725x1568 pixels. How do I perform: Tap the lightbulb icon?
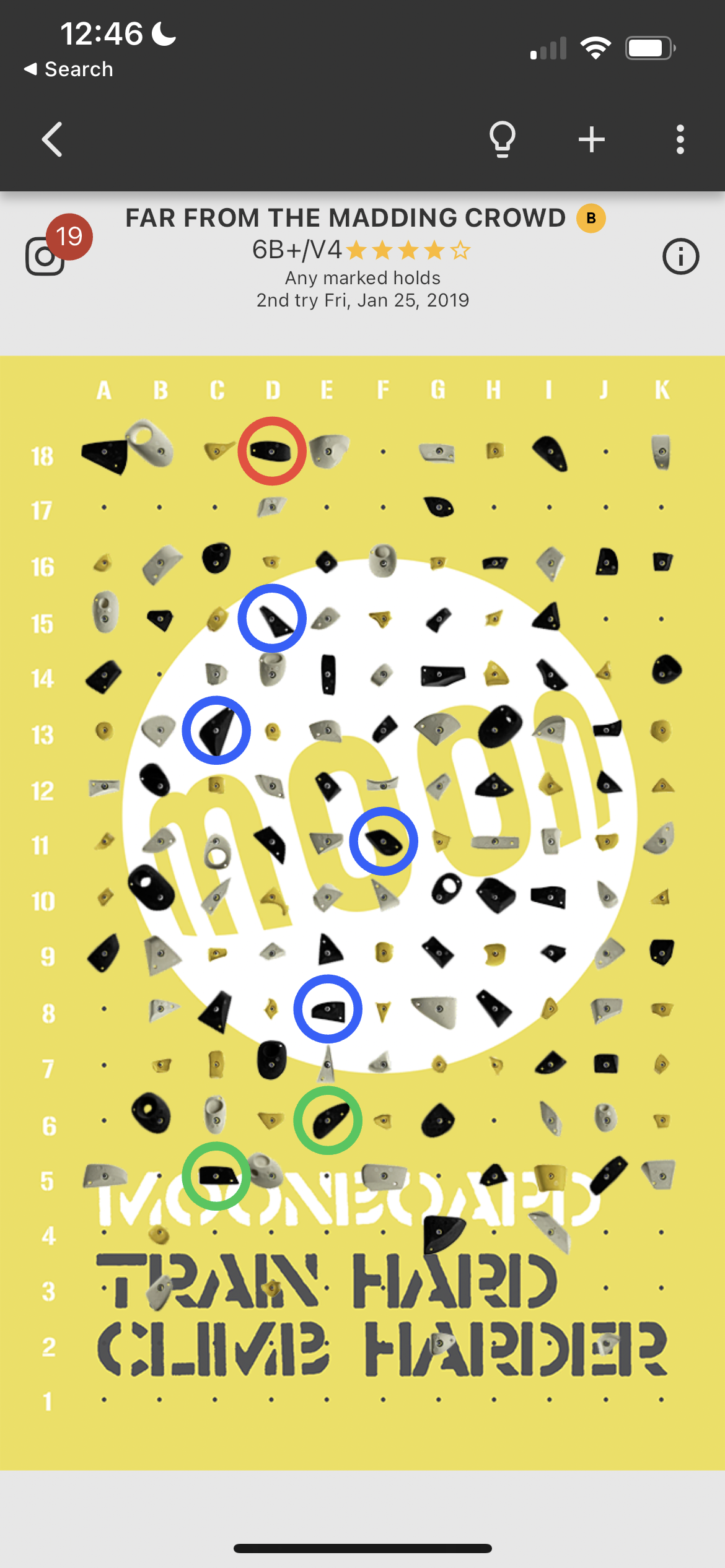[502, 139]
